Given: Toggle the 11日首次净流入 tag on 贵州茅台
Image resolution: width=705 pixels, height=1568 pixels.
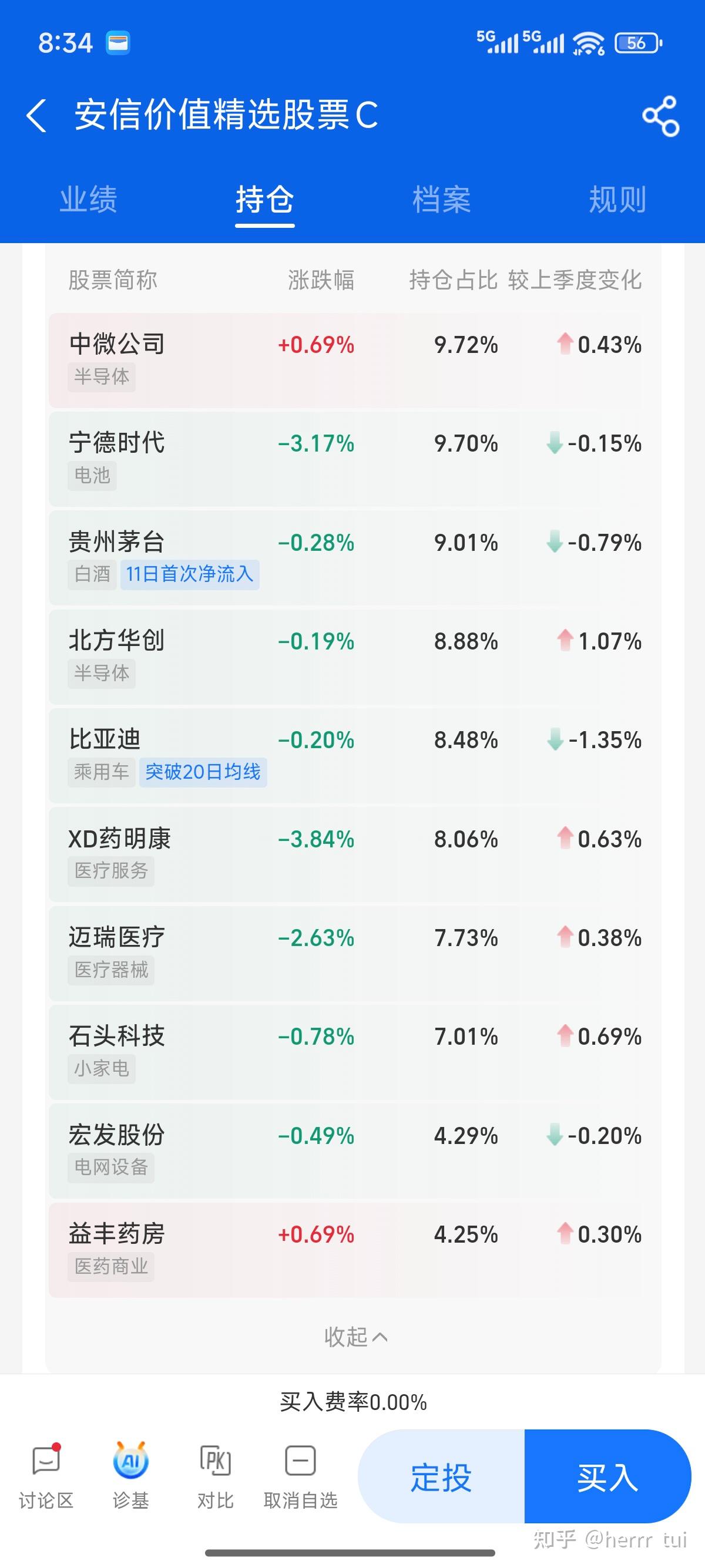Looking at the screenshot, I should (x=190, y=574).
